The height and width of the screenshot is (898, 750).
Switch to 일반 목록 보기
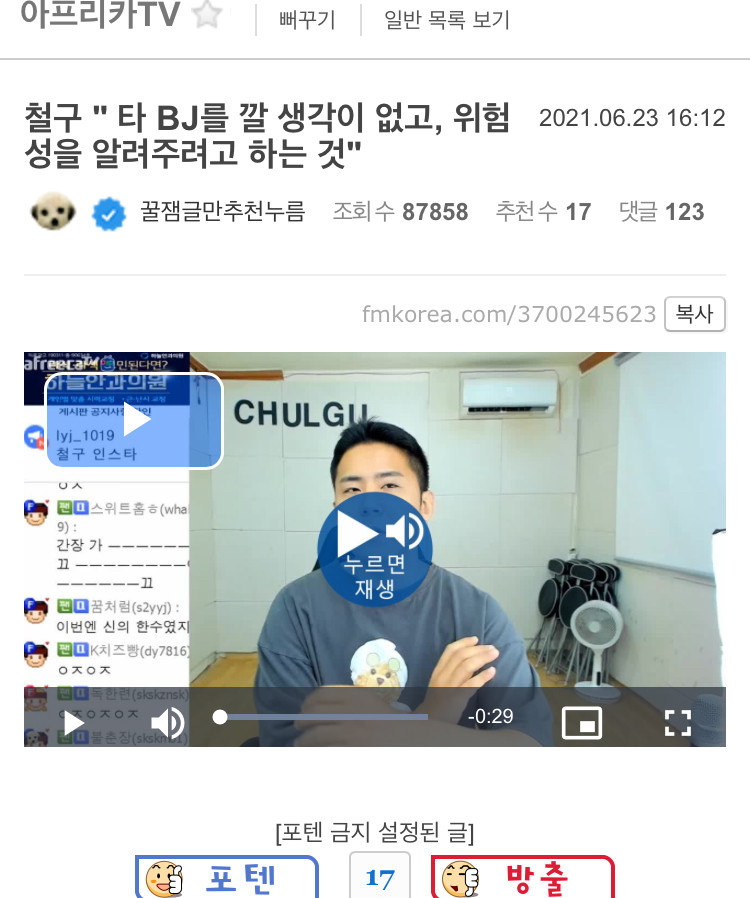447,19
